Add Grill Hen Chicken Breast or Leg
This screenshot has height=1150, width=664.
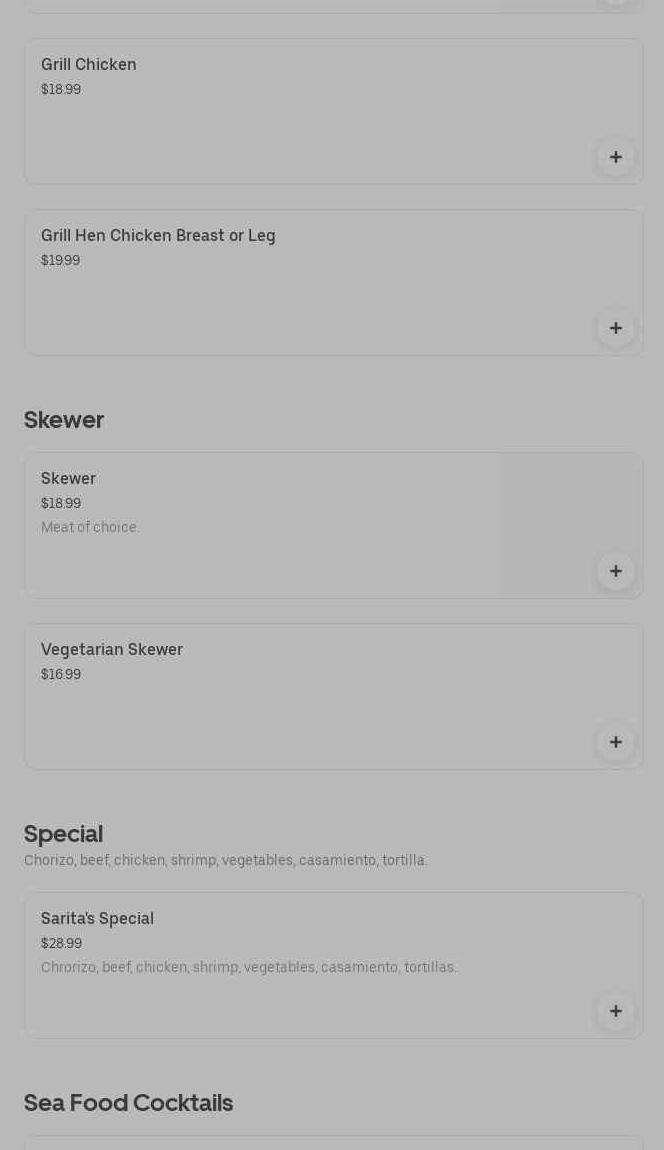[615, 328]
